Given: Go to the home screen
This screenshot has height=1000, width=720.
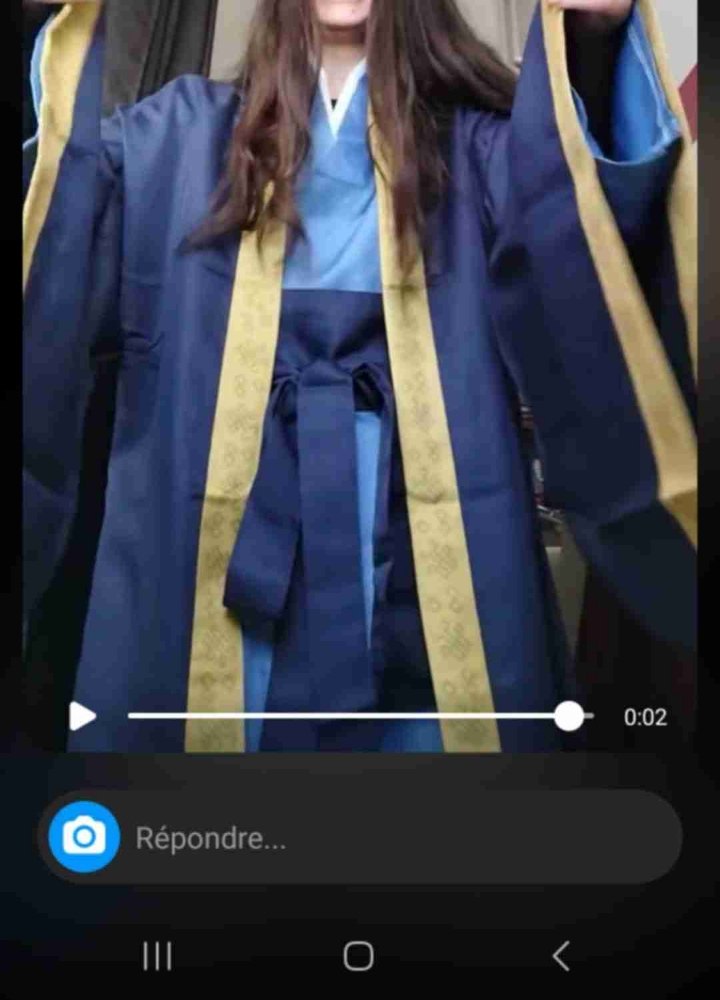Looking at the screenshot, I should 359,956.
